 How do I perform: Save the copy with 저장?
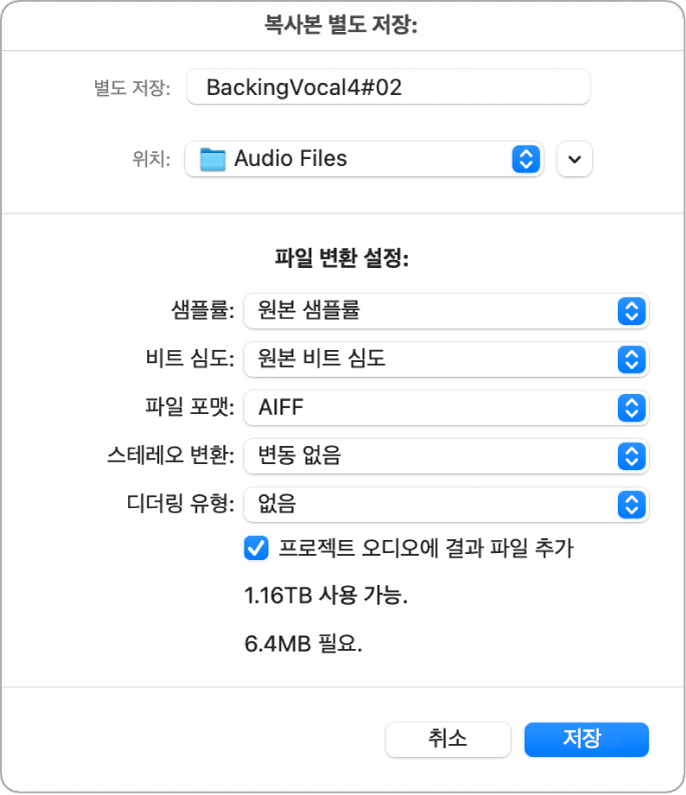[586, 739]
